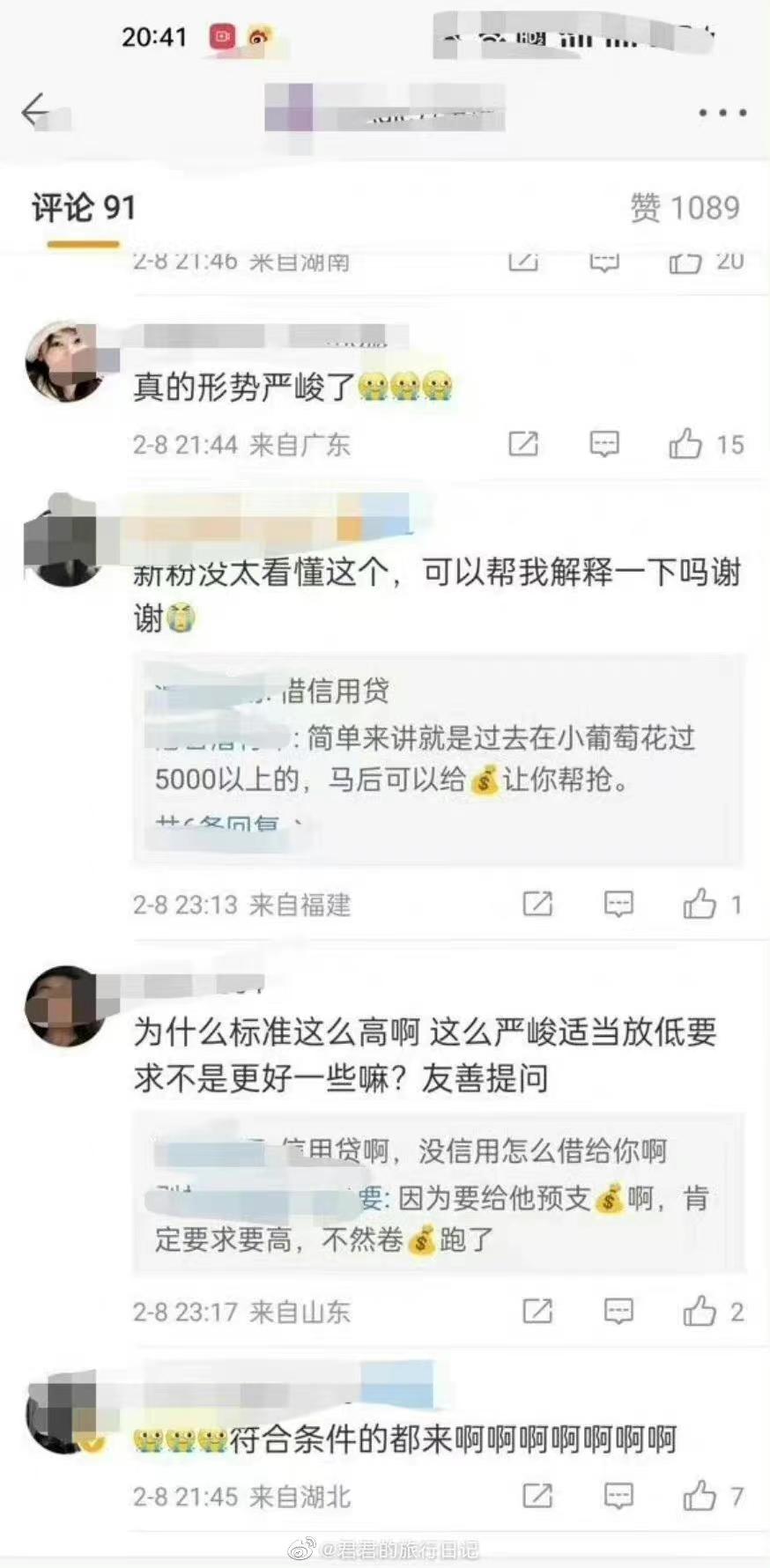Open profile of the 真的形势严峻了 commenter

click(x=65, y=361)
